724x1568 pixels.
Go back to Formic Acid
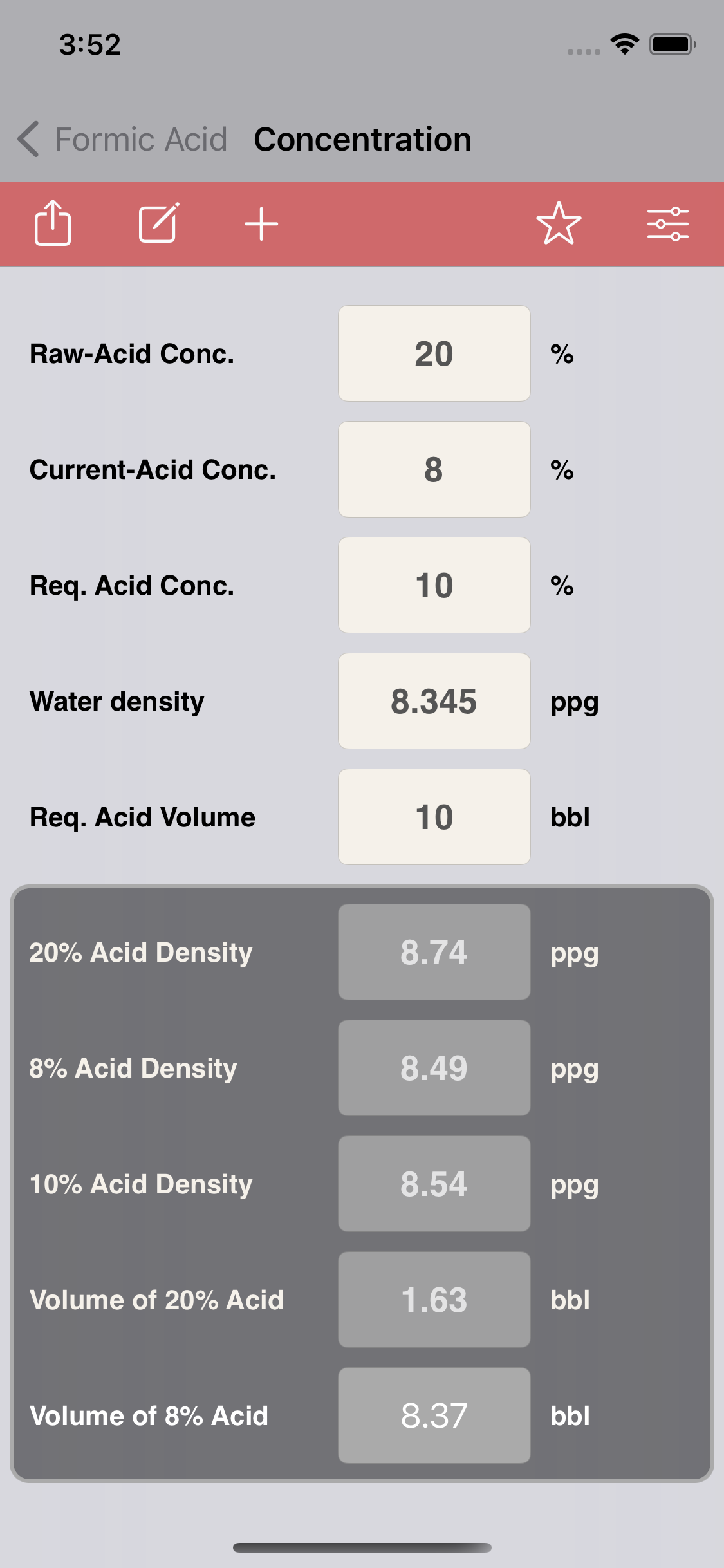pos(122,139)
